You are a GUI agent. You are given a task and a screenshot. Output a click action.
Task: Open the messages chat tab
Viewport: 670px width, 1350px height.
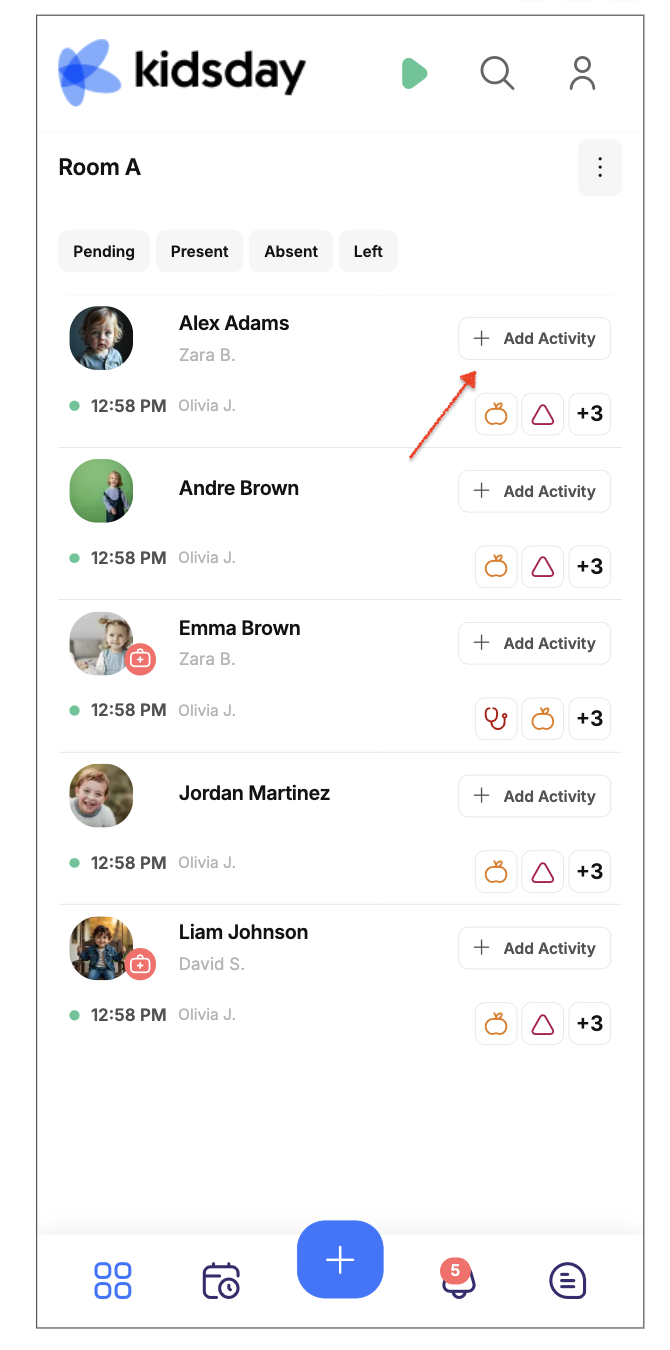(568, 1281)
